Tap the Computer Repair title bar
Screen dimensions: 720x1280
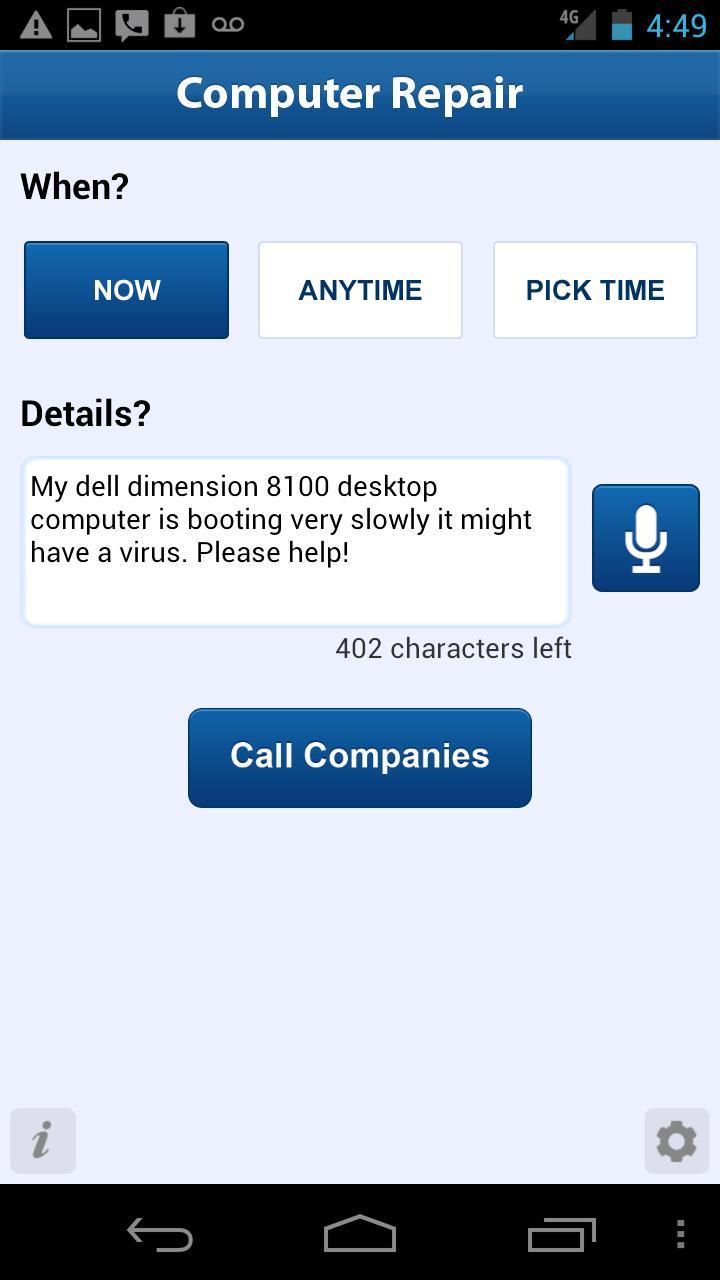349,92
